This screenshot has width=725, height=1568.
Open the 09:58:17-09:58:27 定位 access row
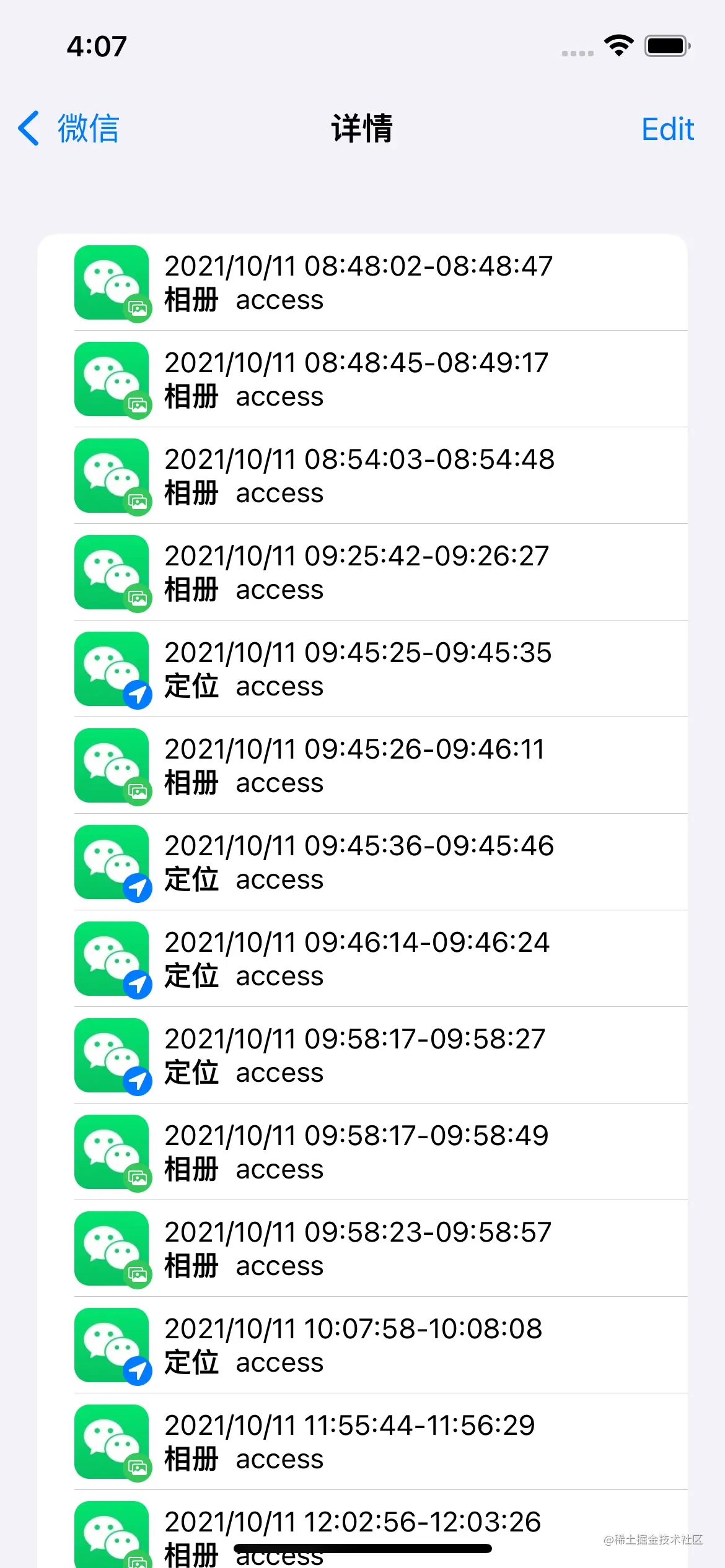point(362,1055)
